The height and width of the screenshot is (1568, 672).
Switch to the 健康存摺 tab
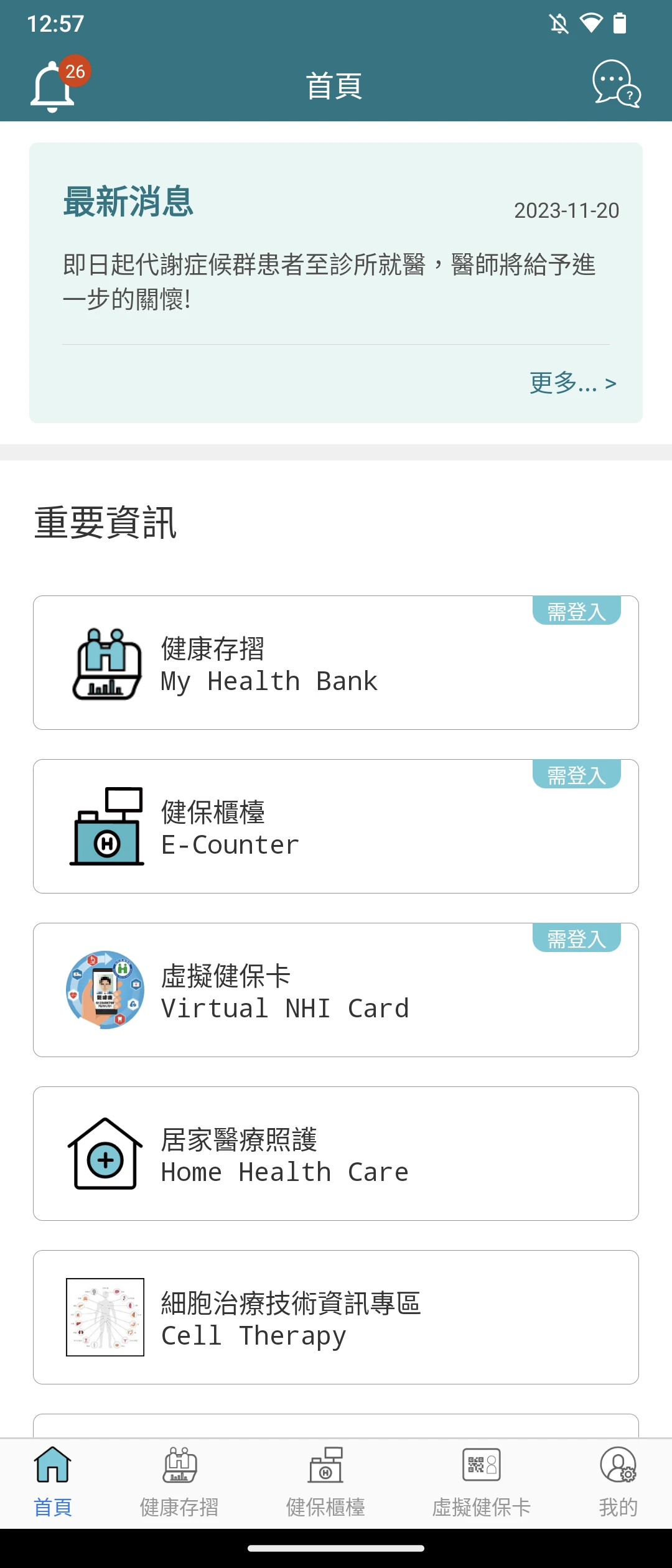(179, 1483)
